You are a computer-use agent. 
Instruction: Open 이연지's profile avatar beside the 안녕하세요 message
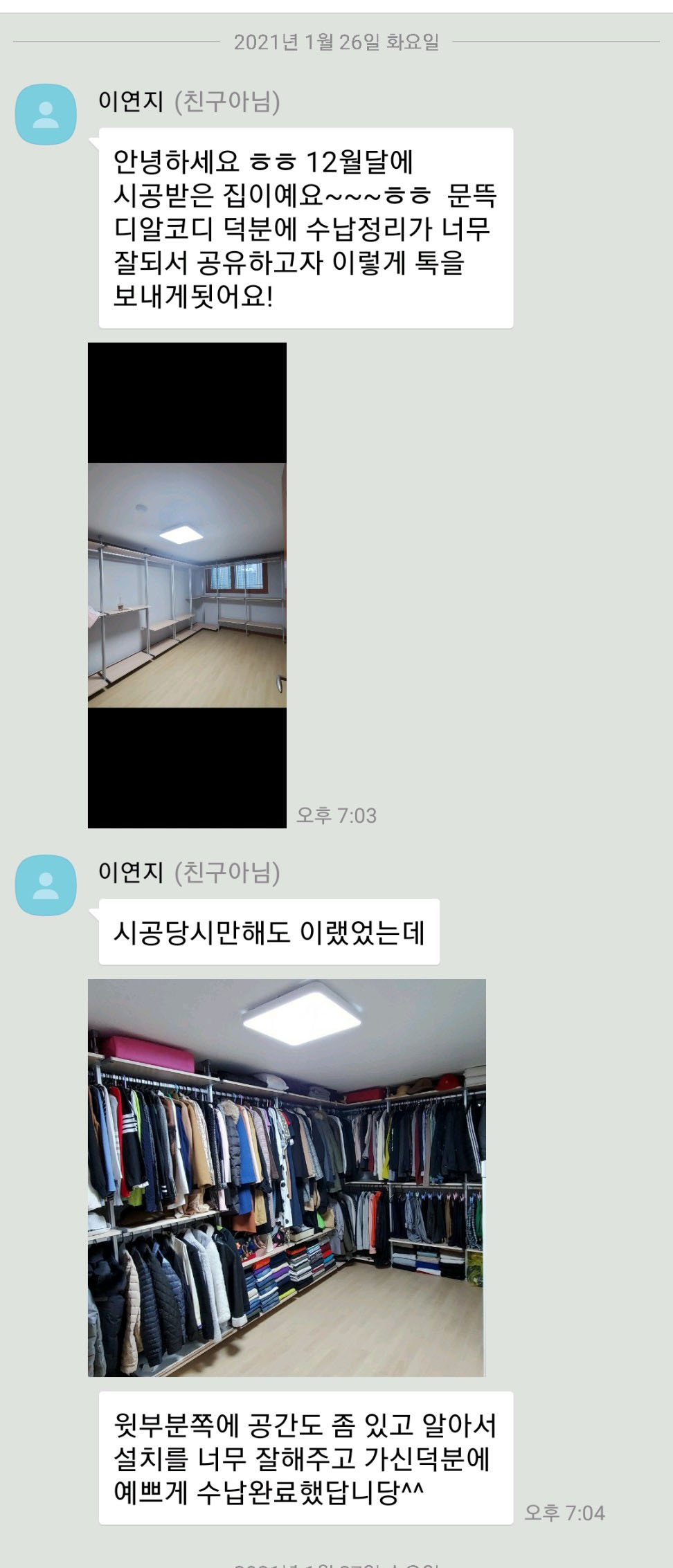(46, 114)
